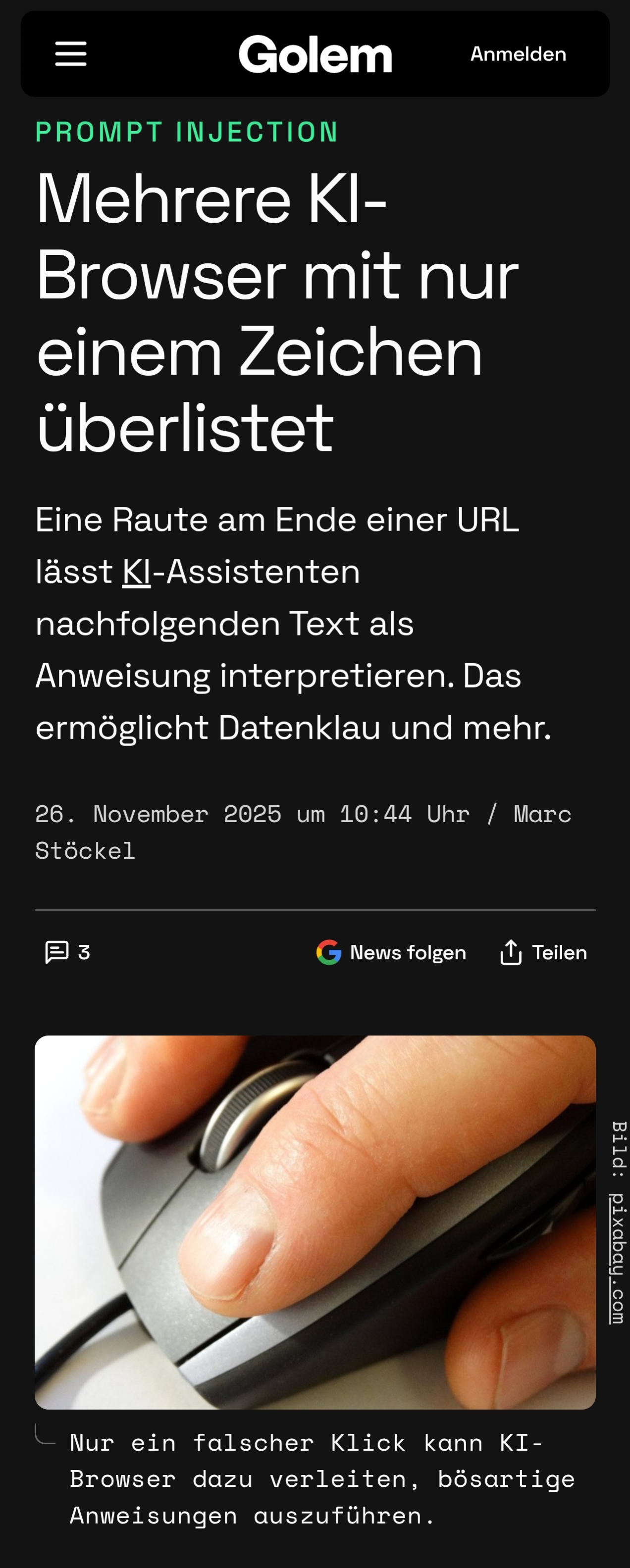
Task: Share the article with Teilen
Action: click(x=543, y=953)
